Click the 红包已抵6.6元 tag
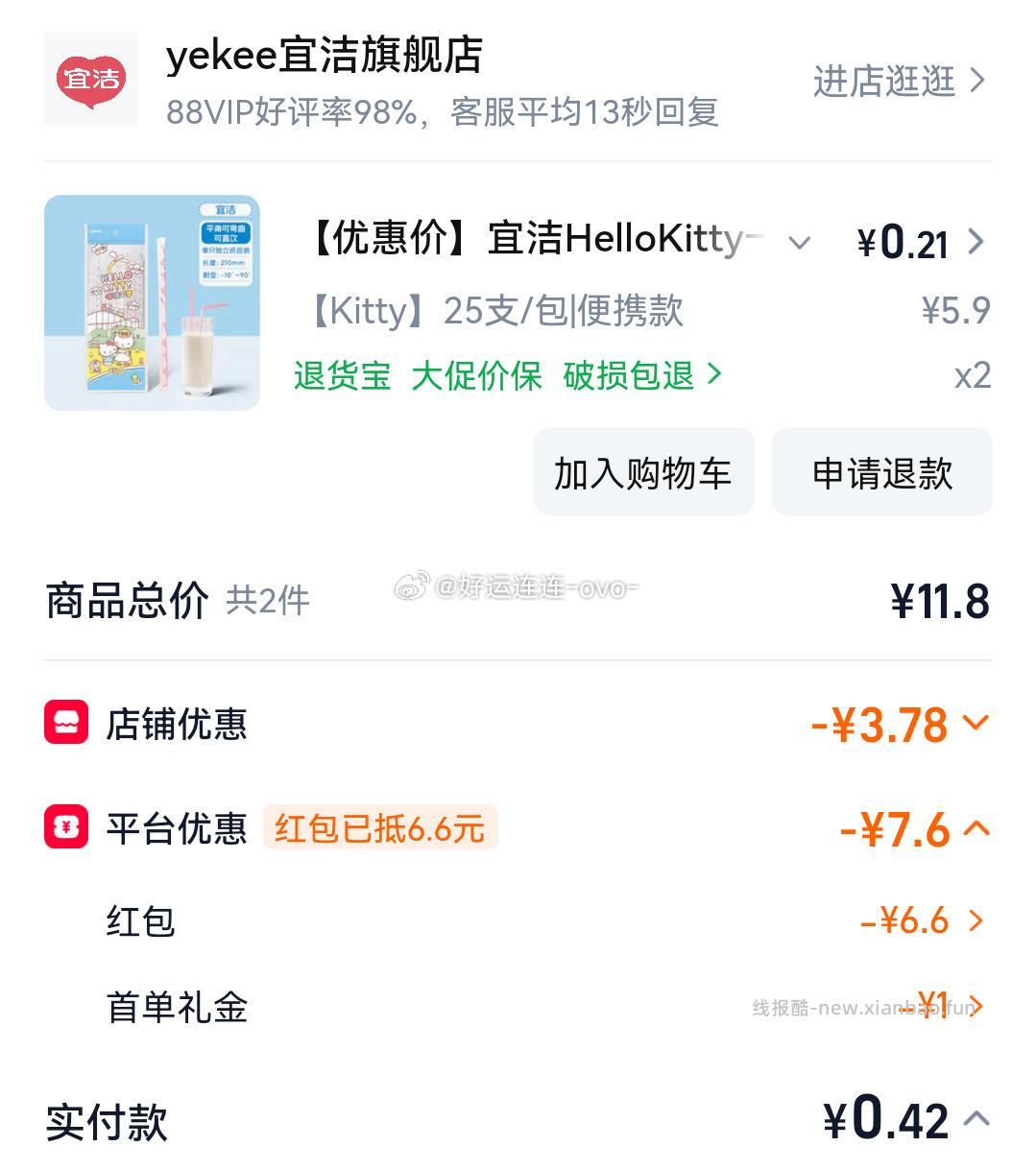 coord(378,829)
